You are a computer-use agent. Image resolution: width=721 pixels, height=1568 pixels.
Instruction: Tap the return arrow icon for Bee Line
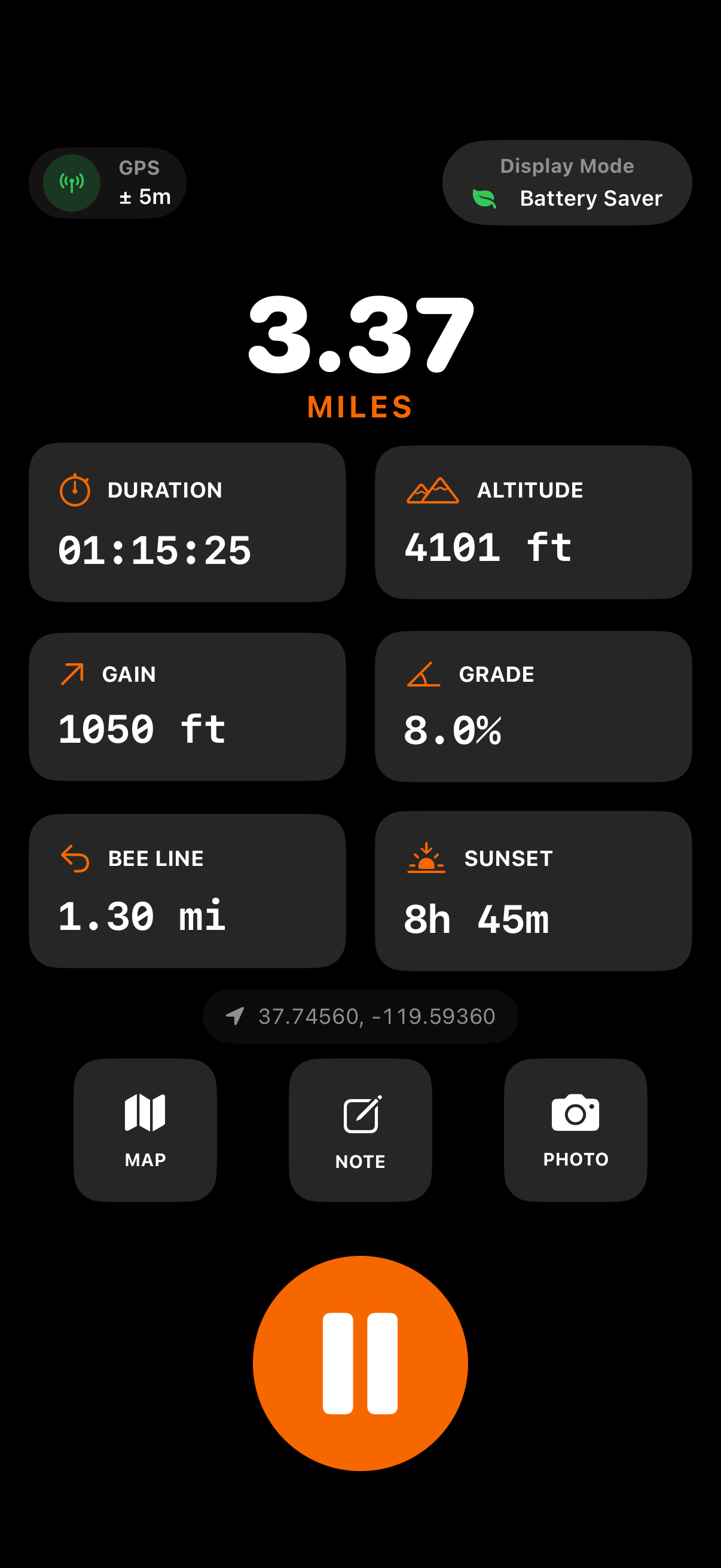[74, 858]
